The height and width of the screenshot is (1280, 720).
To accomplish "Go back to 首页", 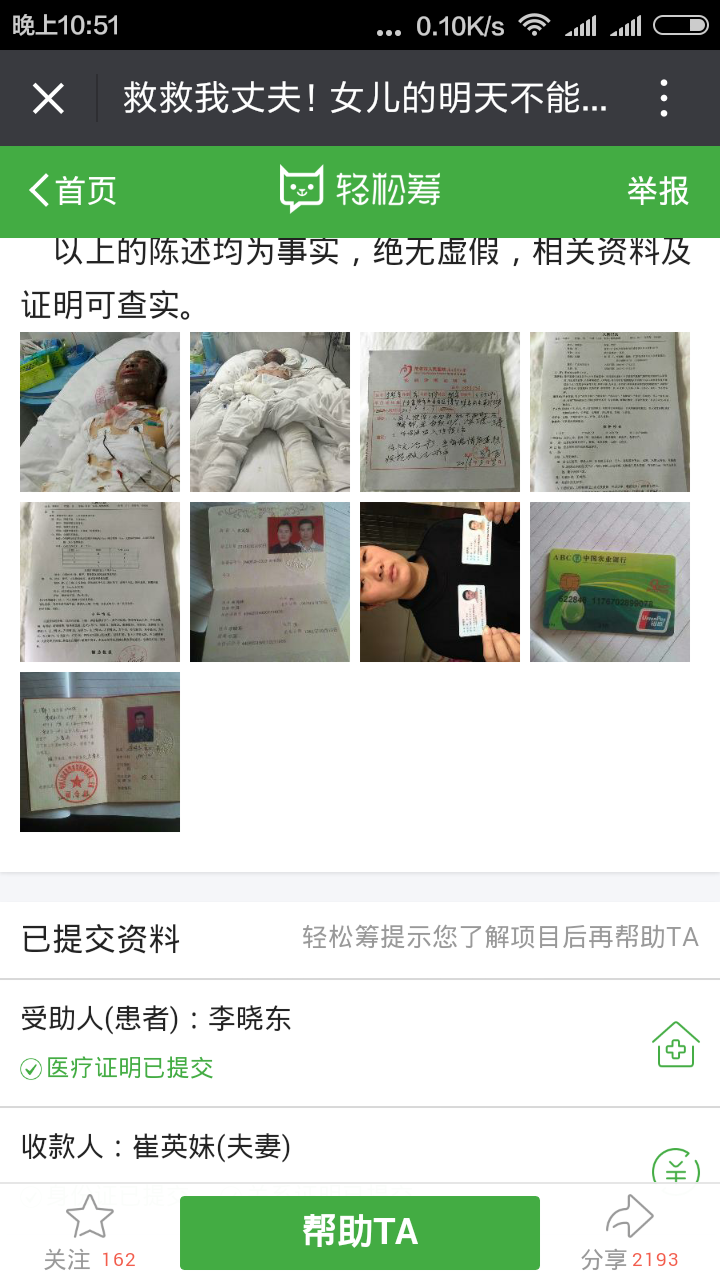I will 72,190.
